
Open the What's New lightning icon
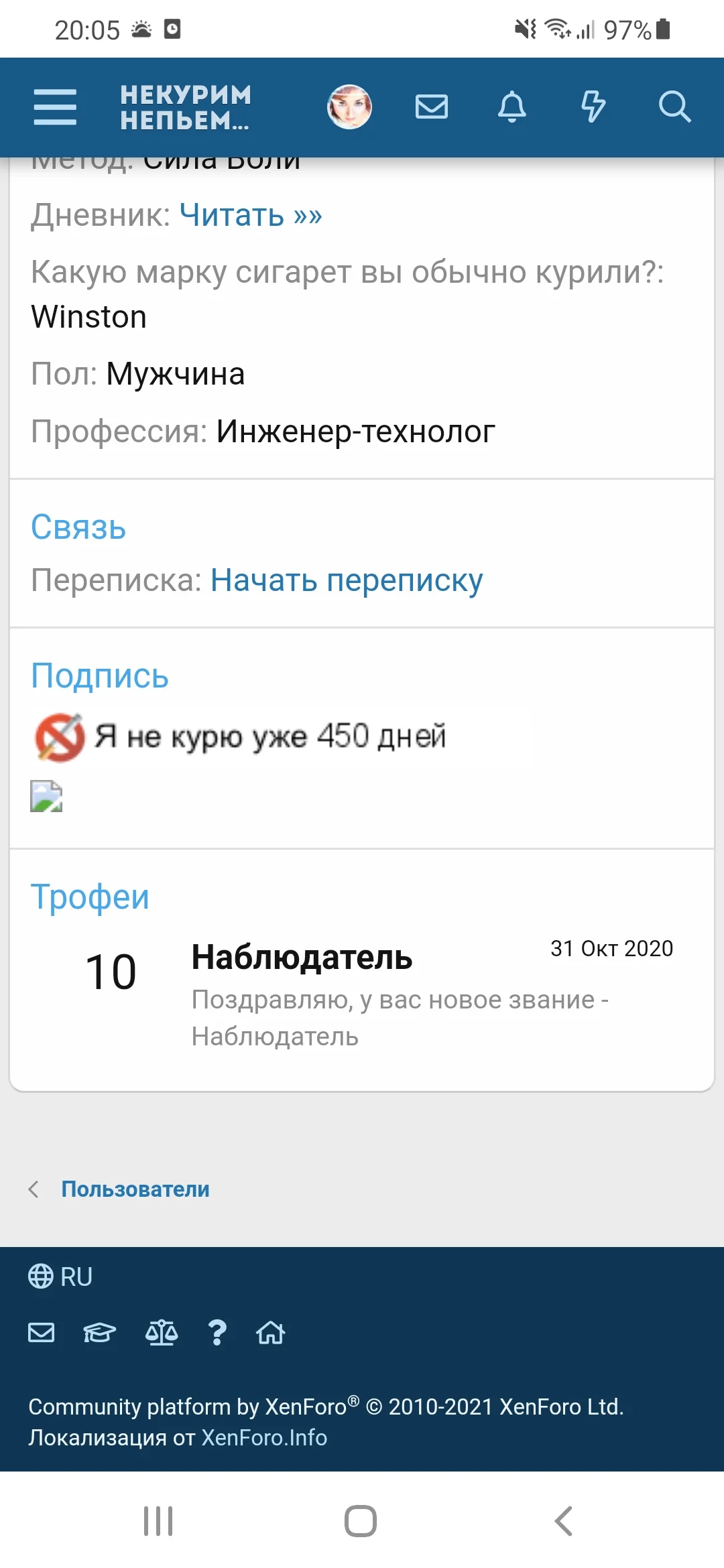tap(594, 107)
